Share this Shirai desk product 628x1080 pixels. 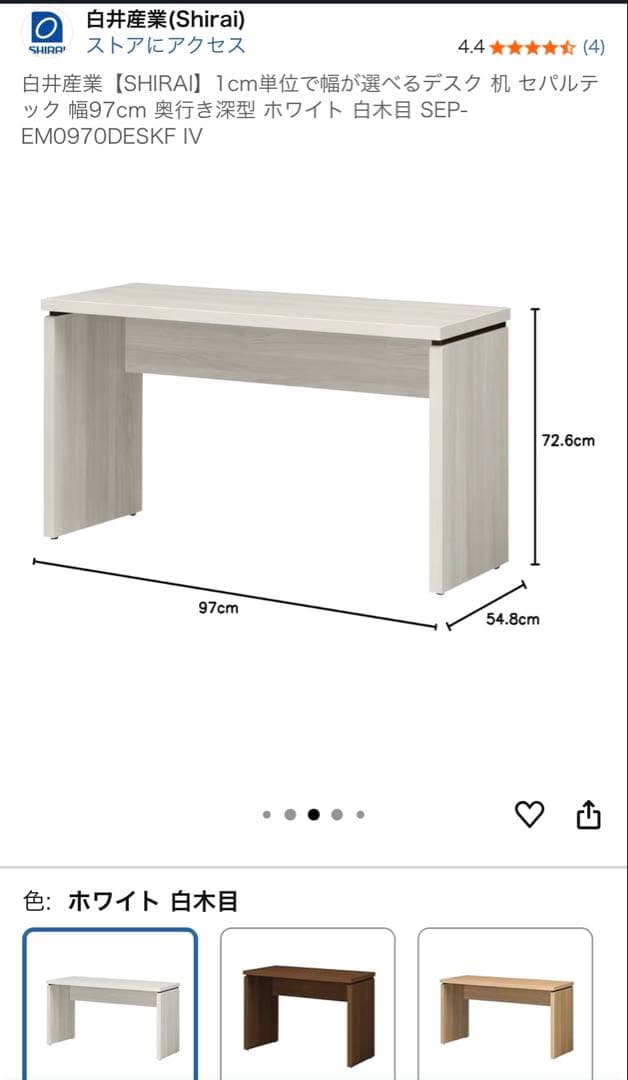589,815
